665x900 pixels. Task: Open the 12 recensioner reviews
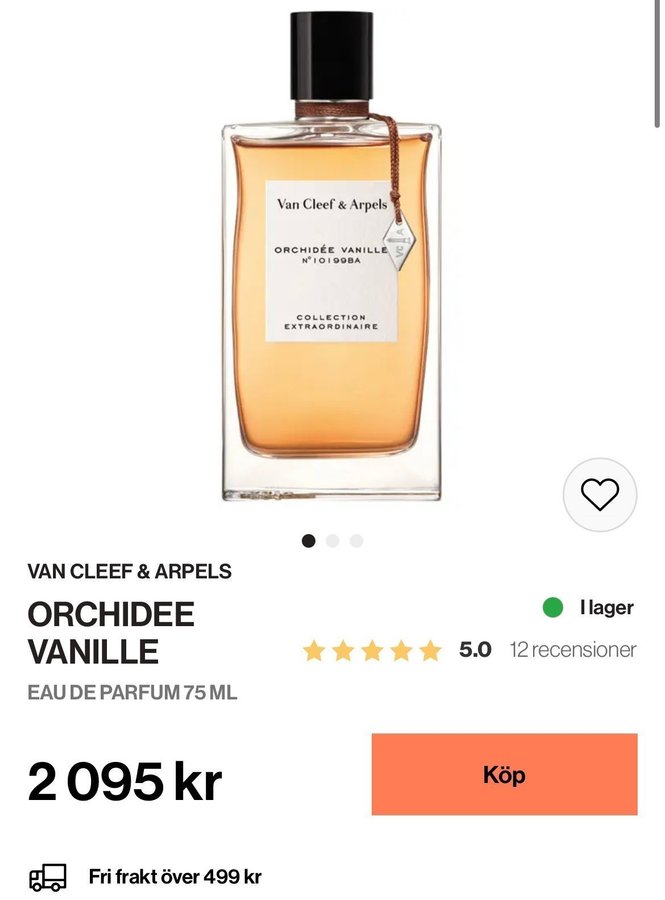point(572,650)
